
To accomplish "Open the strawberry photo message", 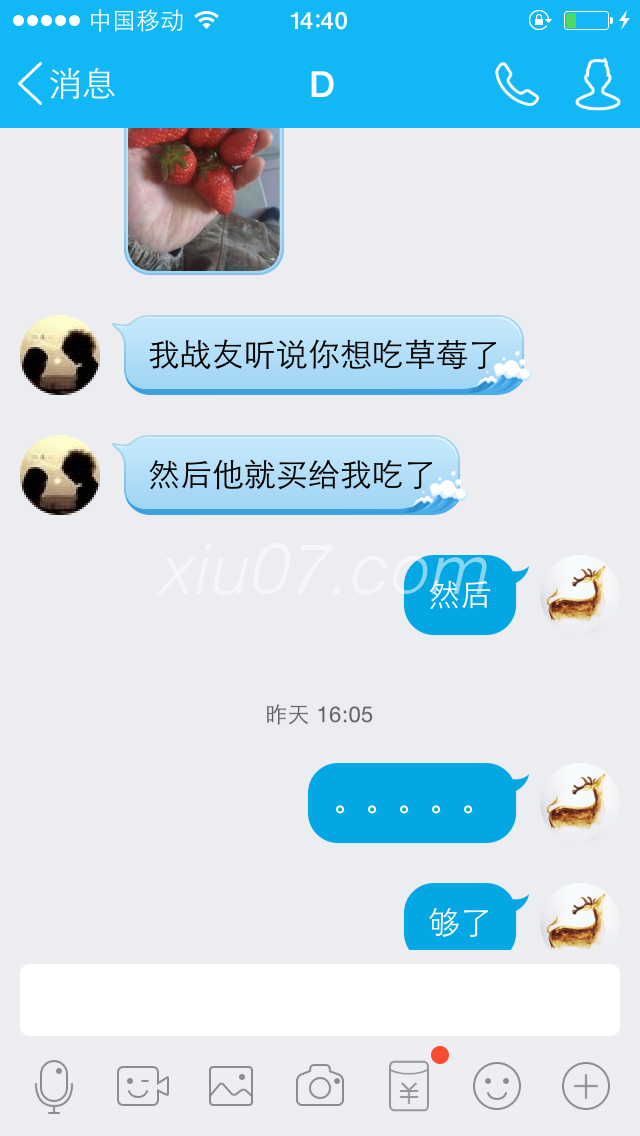I will [x=204, y=199].
